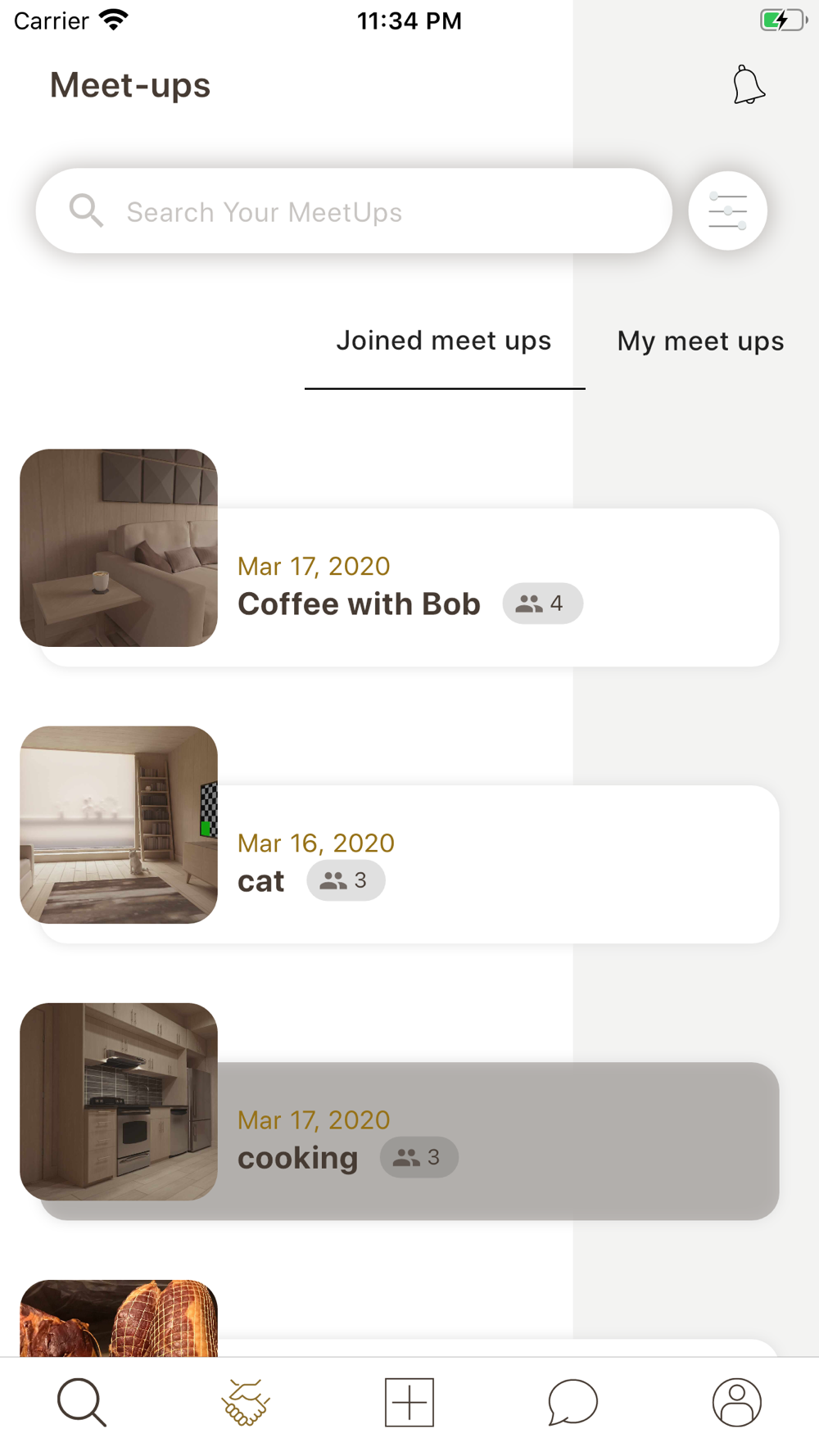Viewport: 819px width, 1456px height.
Task: Open the profile tab
Action: 736,1402
